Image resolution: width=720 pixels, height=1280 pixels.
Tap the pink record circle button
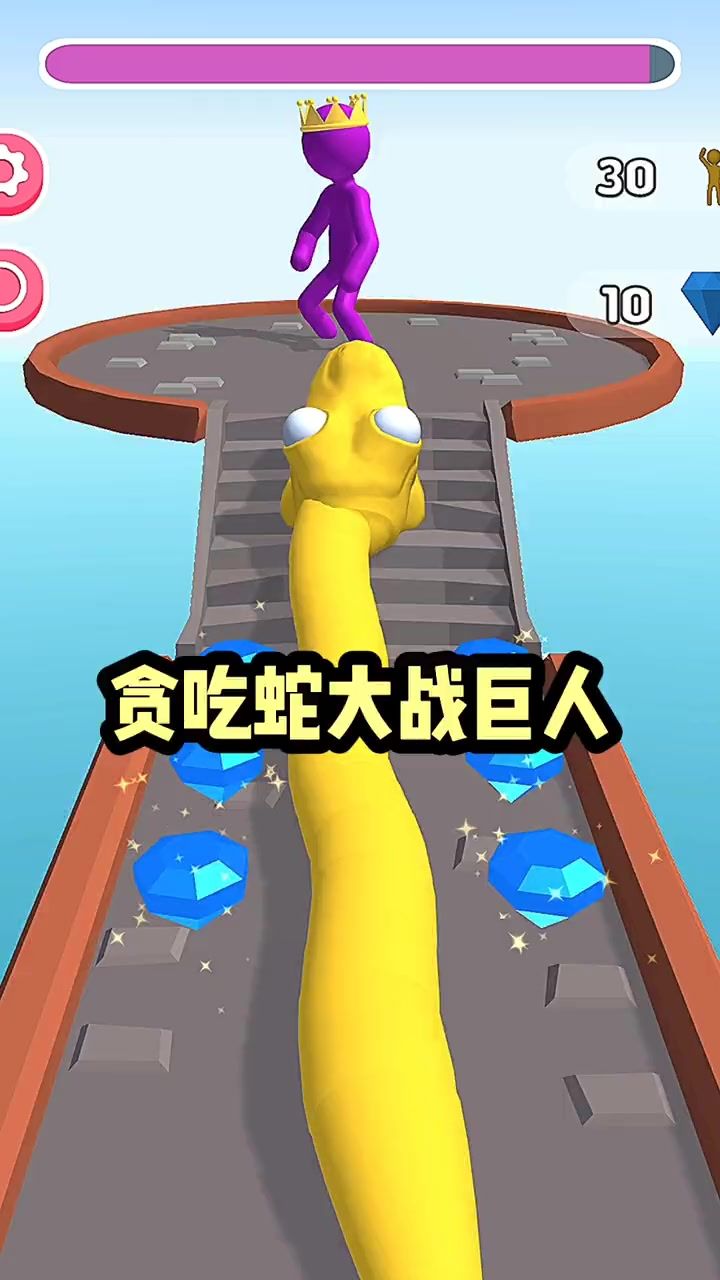[x=14, y=290]
